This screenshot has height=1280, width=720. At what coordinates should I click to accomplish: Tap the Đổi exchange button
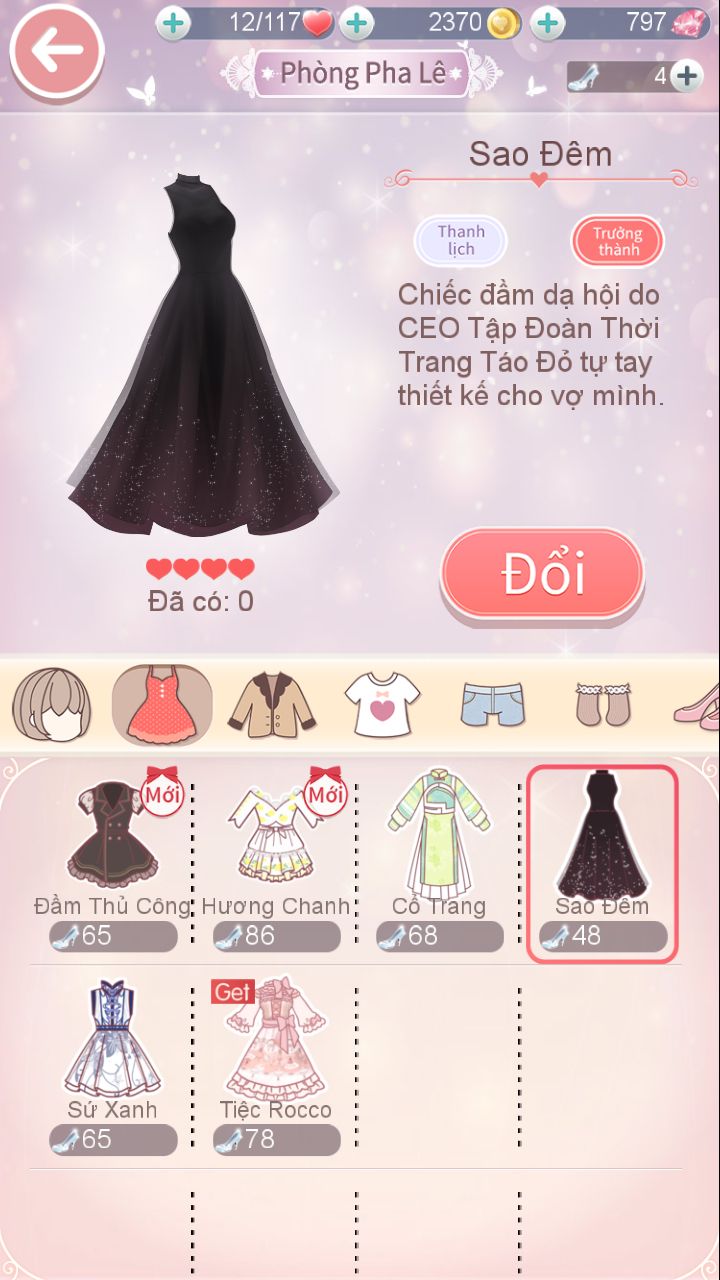point(543,573)
